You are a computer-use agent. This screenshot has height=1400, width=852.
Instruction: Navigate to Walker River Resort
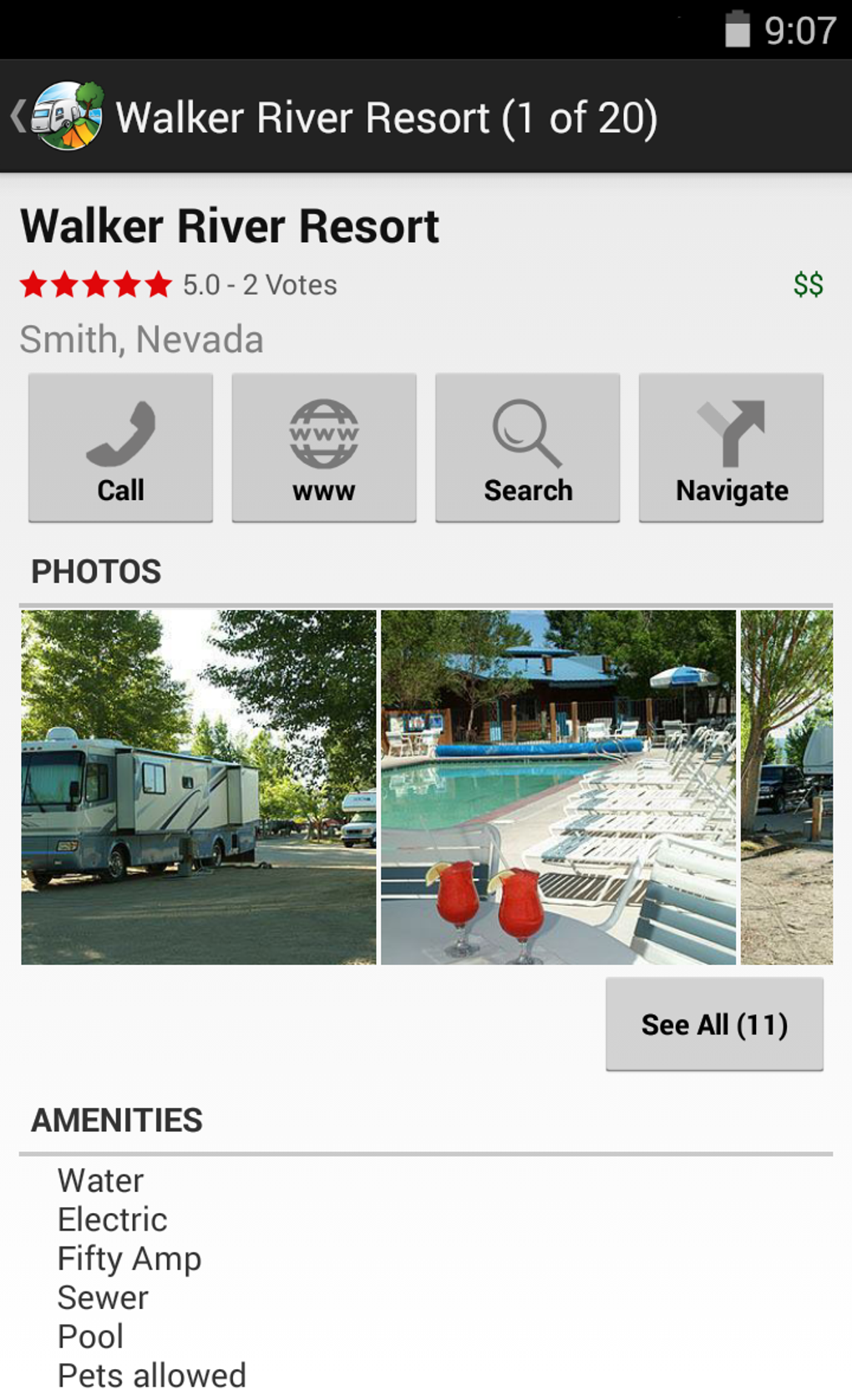[x=731, y=448]
